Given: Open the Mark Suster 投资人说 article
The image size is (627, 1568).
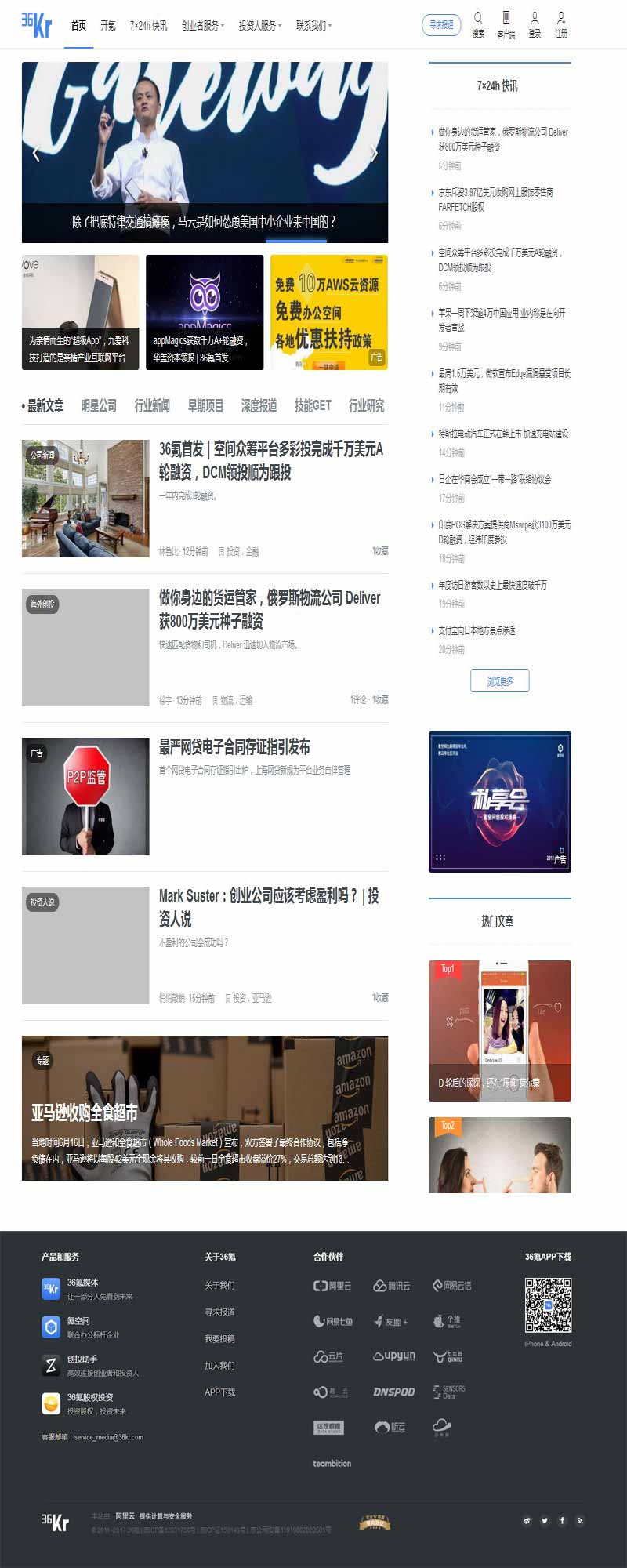Looking at the screenshot, I should click(269, 906).
